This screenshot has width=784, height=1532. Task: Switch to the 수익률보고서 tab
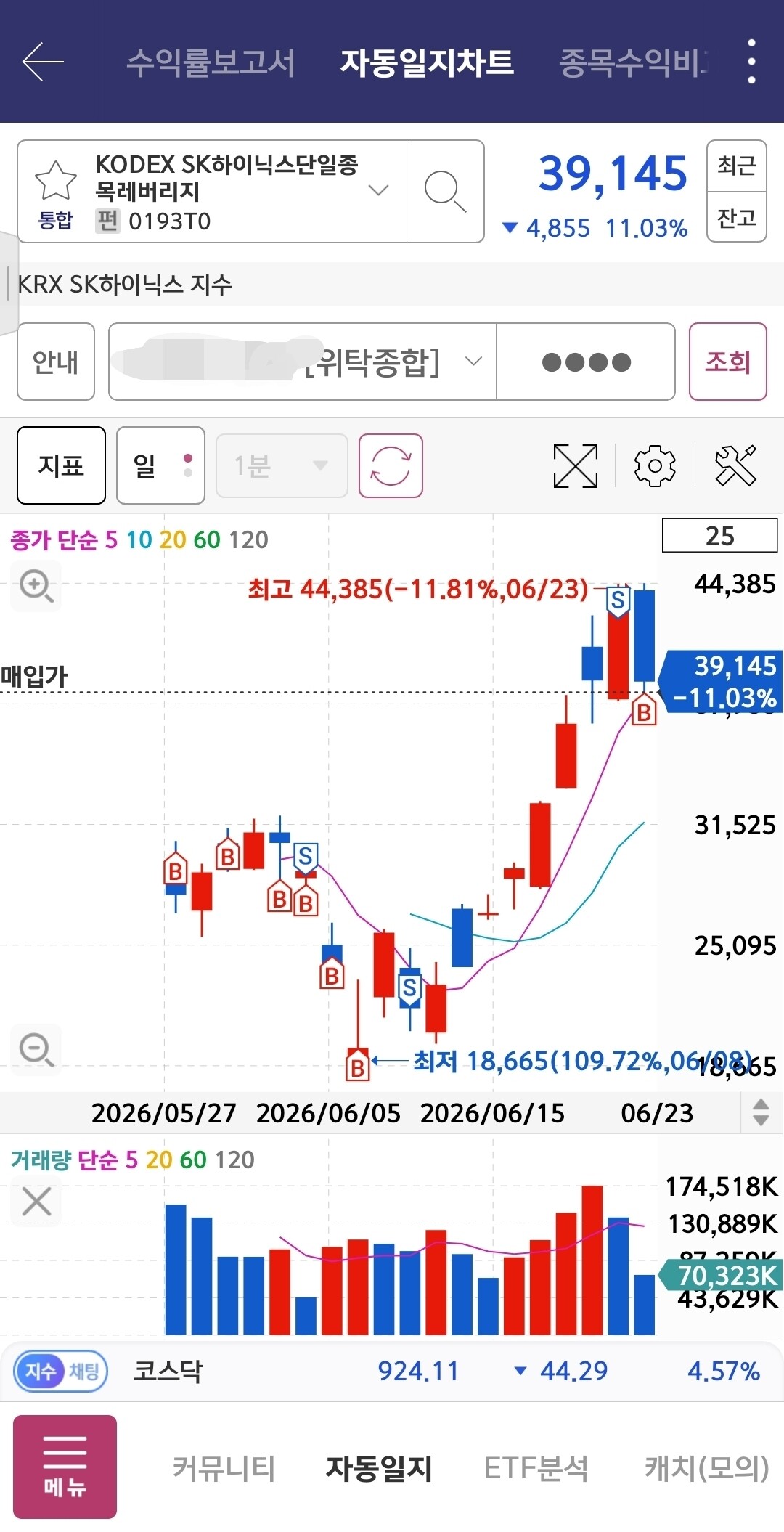211,62
